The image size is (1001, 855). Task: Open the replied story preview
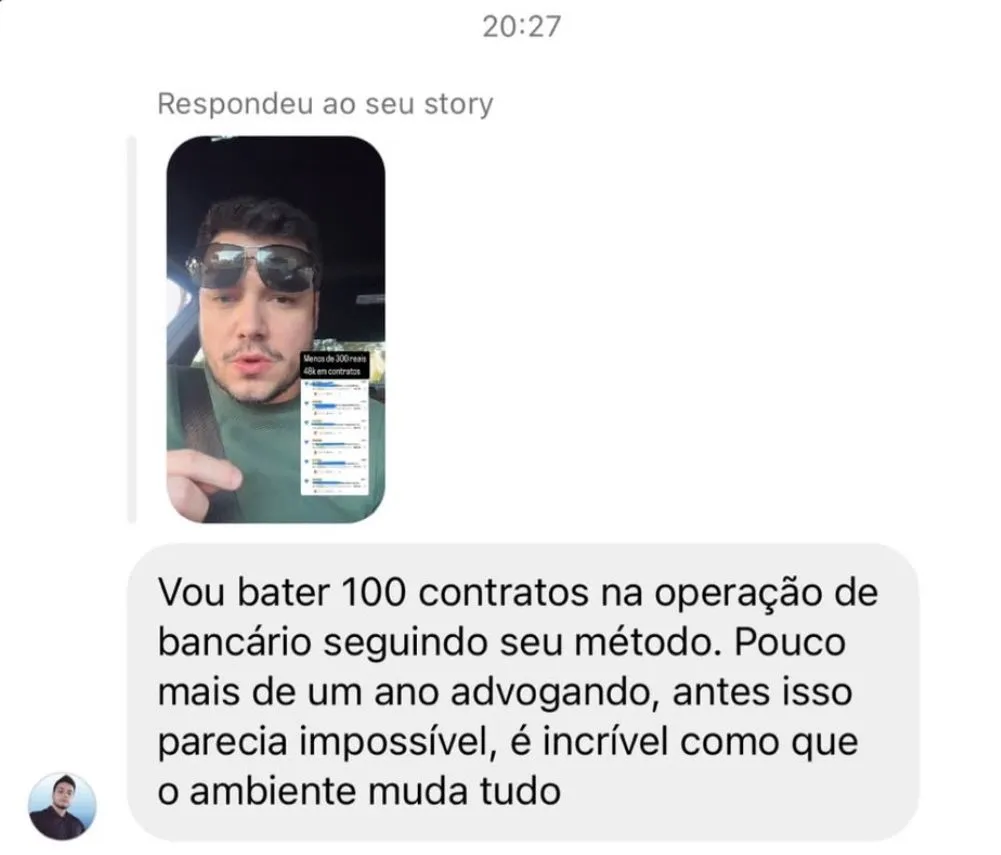click(275, 329)
